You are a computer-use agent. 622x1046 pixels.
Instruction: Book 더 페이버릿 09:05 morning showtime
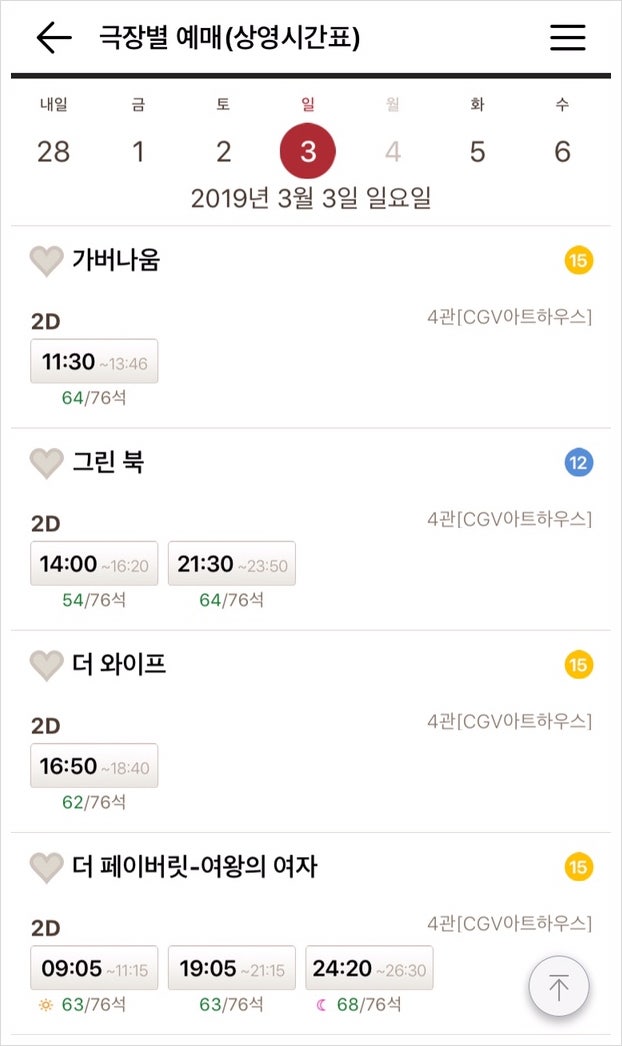(94, 967)
